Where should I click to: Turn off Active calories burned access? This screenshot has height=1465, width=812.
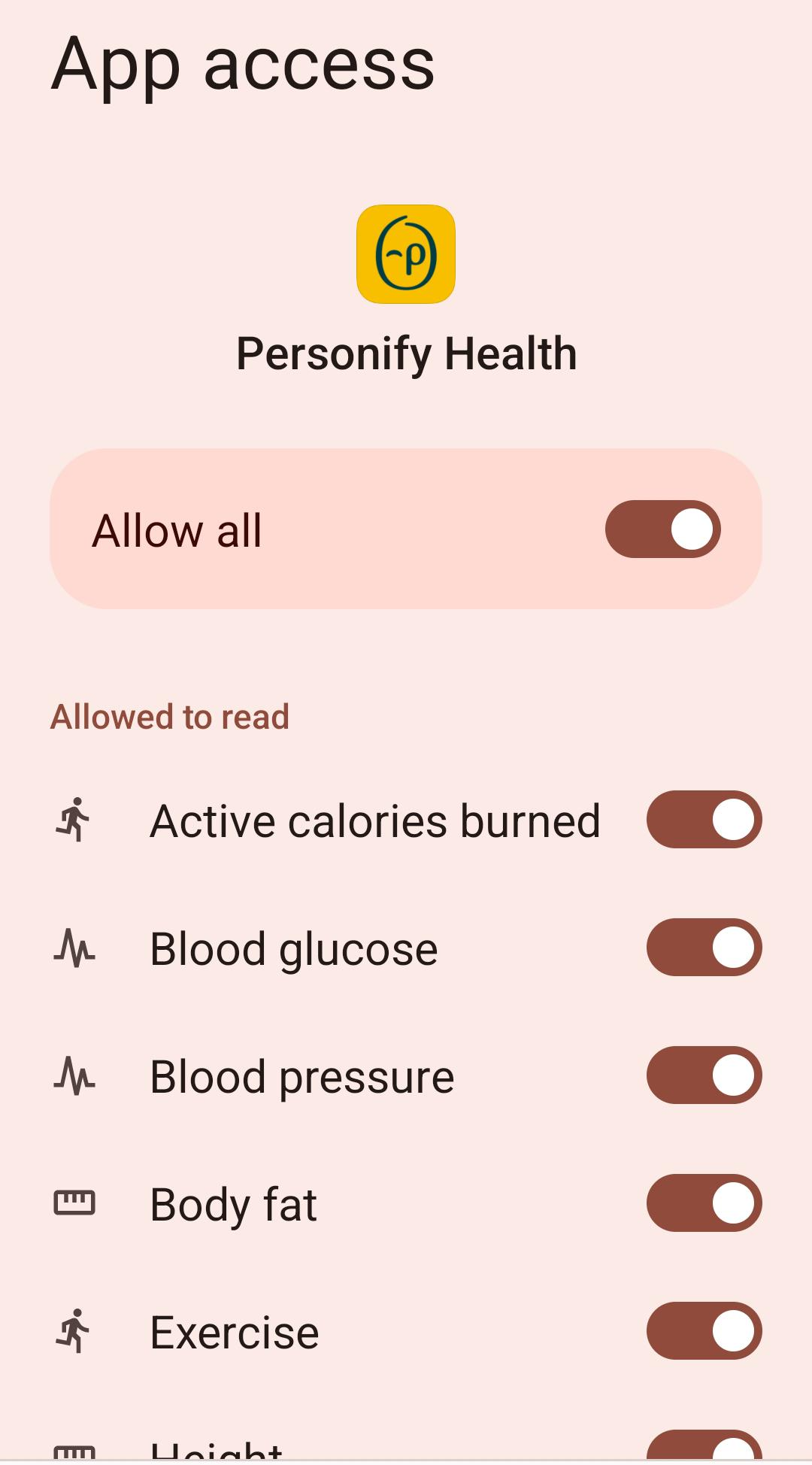tap(702, 820)
